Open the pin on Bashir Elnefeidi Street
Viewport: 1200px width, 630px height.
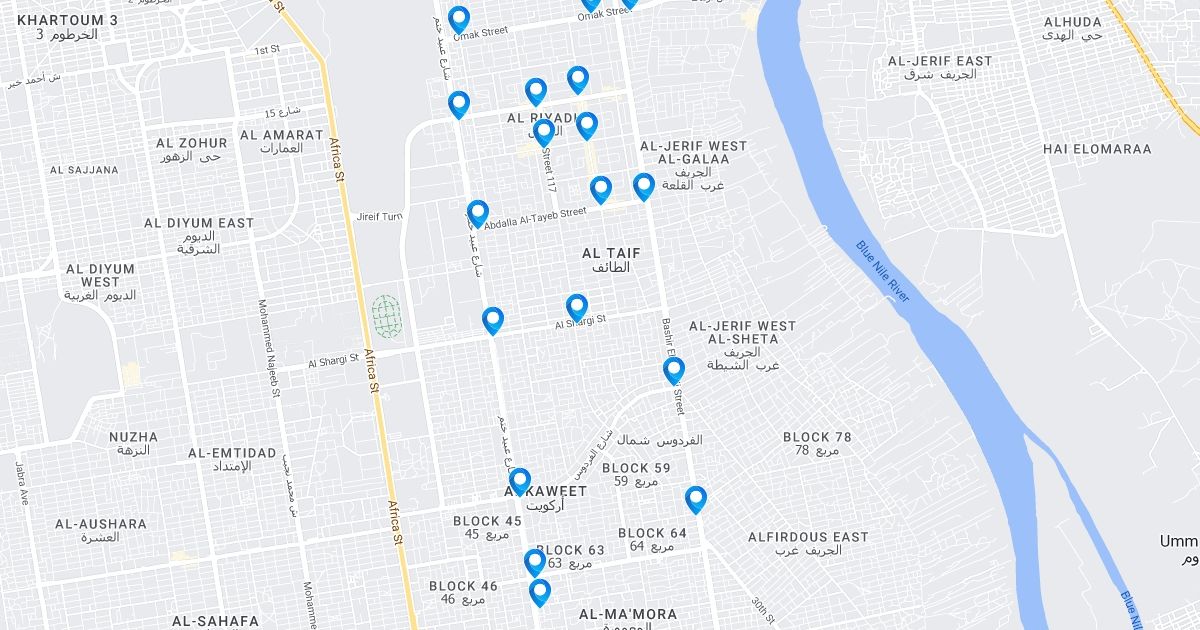(674, 371)
